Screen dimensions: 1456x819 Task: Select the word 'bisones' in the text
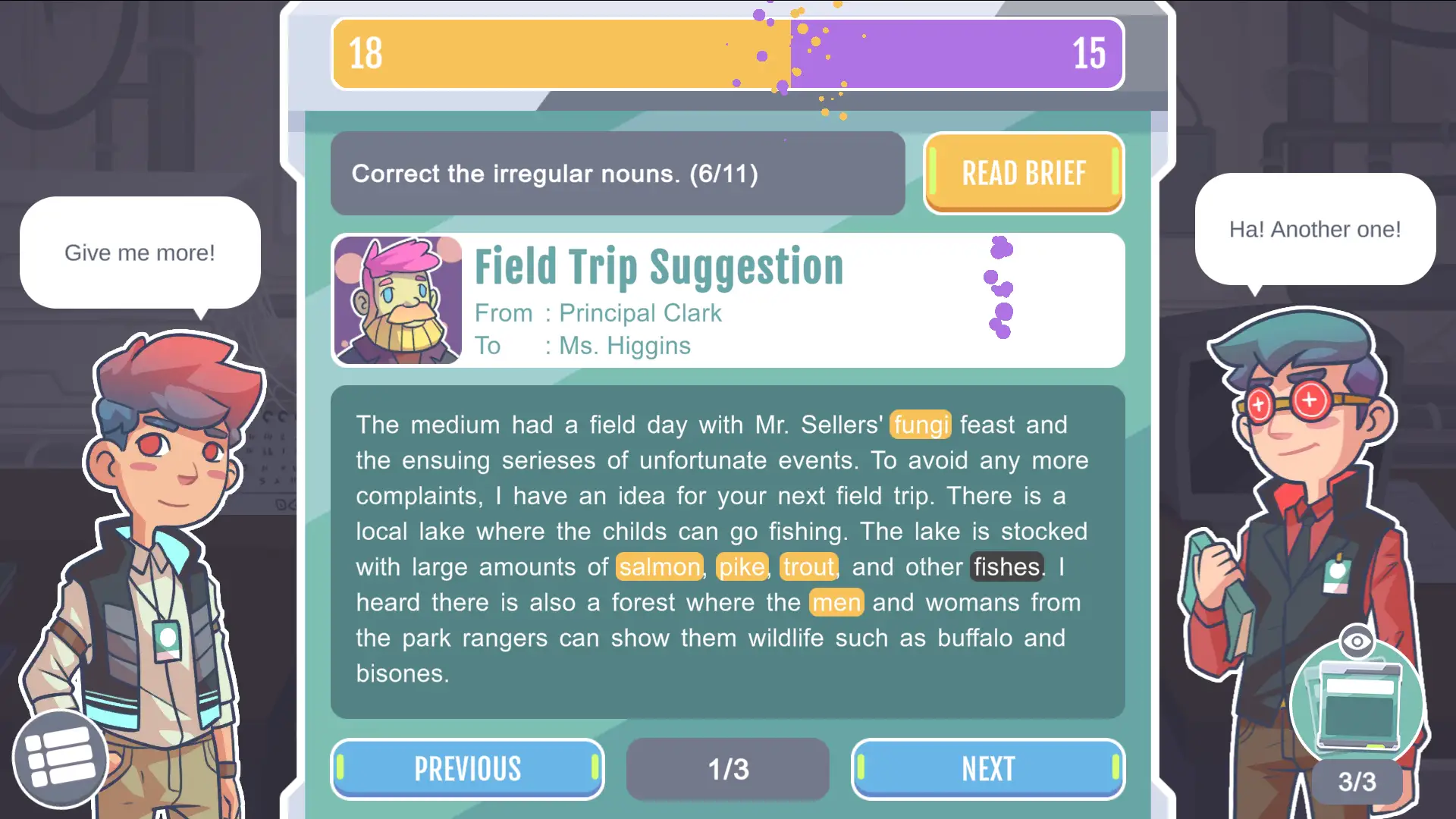[x=400, y=674]
